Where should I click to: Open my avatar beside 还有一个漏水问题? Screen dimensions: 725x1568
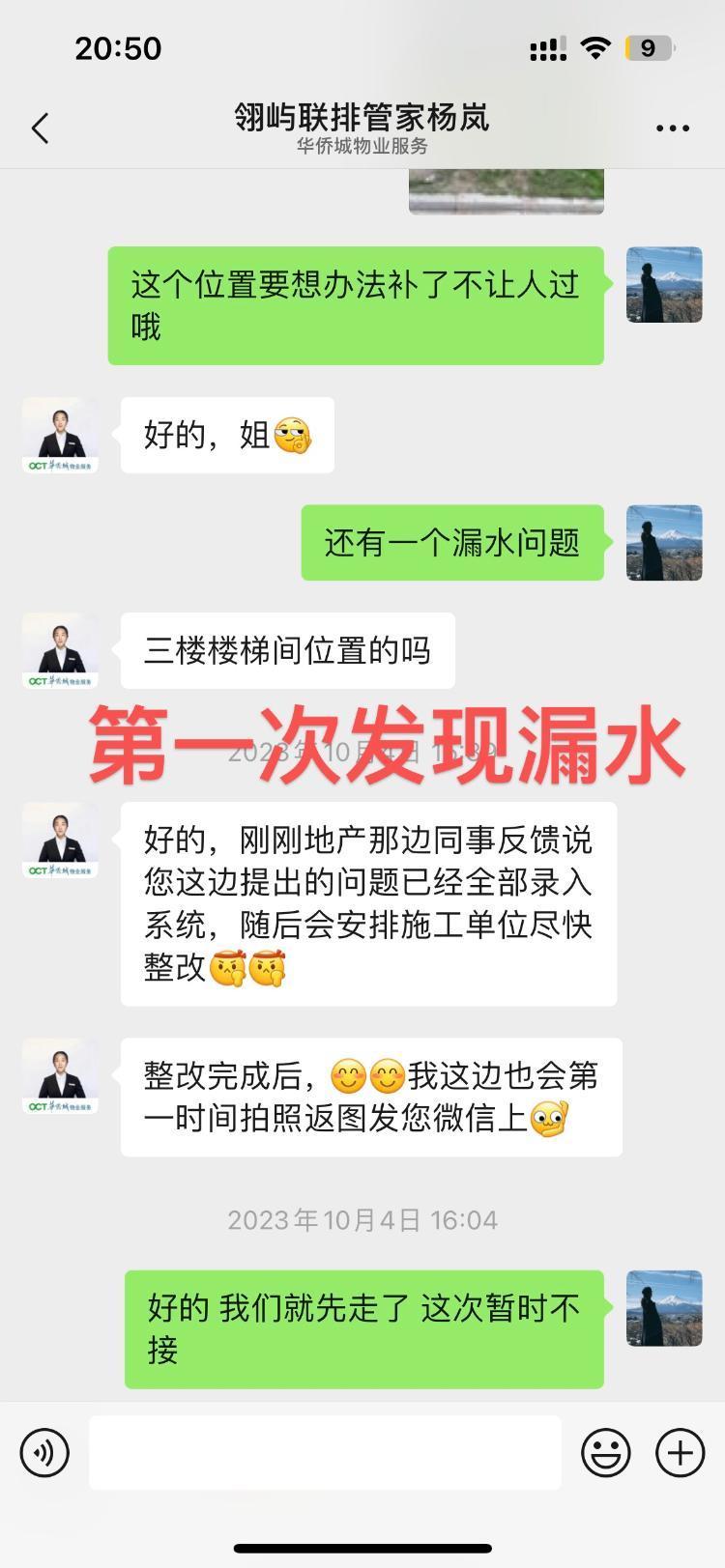click(x=664, y=542)
